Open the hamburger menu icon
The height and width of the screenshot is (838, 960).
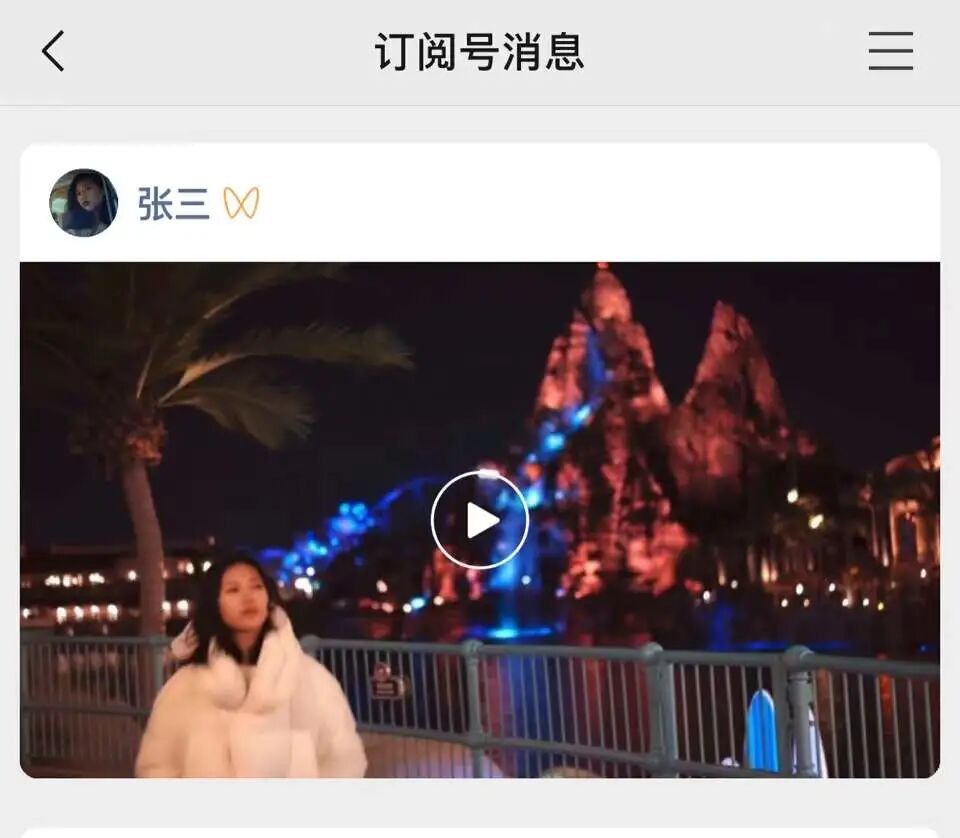coord(890,51)
